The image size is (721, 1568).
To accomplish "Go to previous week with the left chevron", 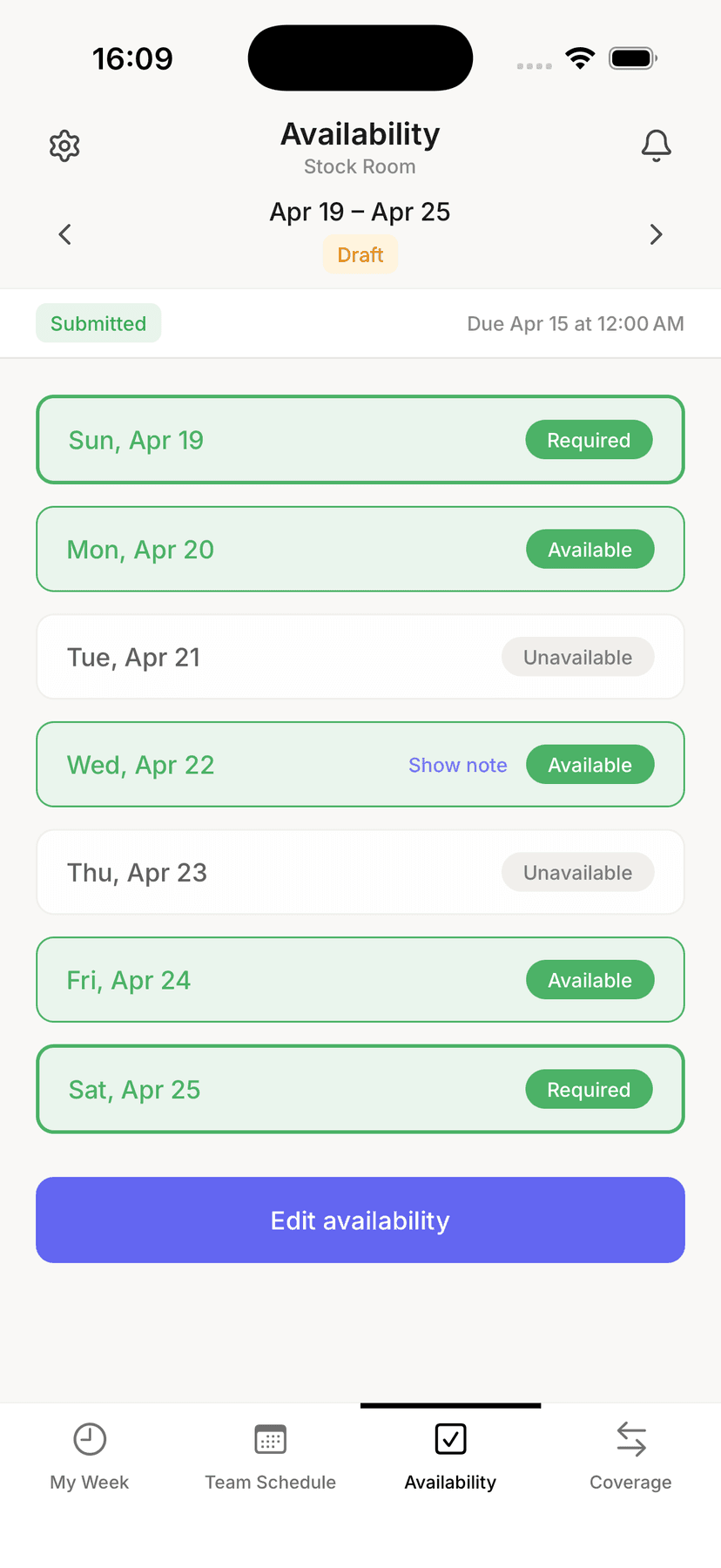I will (64, 234).
